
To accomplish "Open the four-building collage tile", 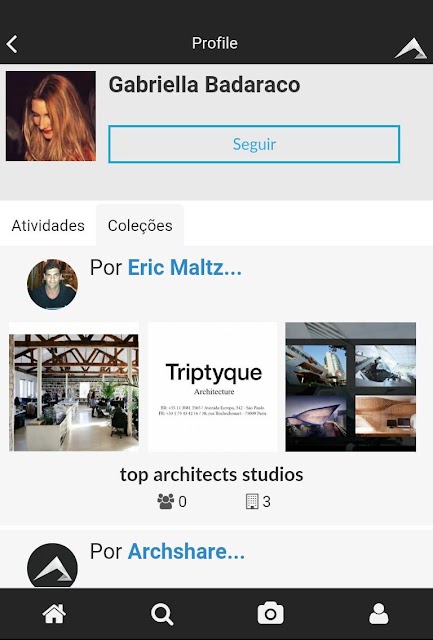I will pos(351,387).
